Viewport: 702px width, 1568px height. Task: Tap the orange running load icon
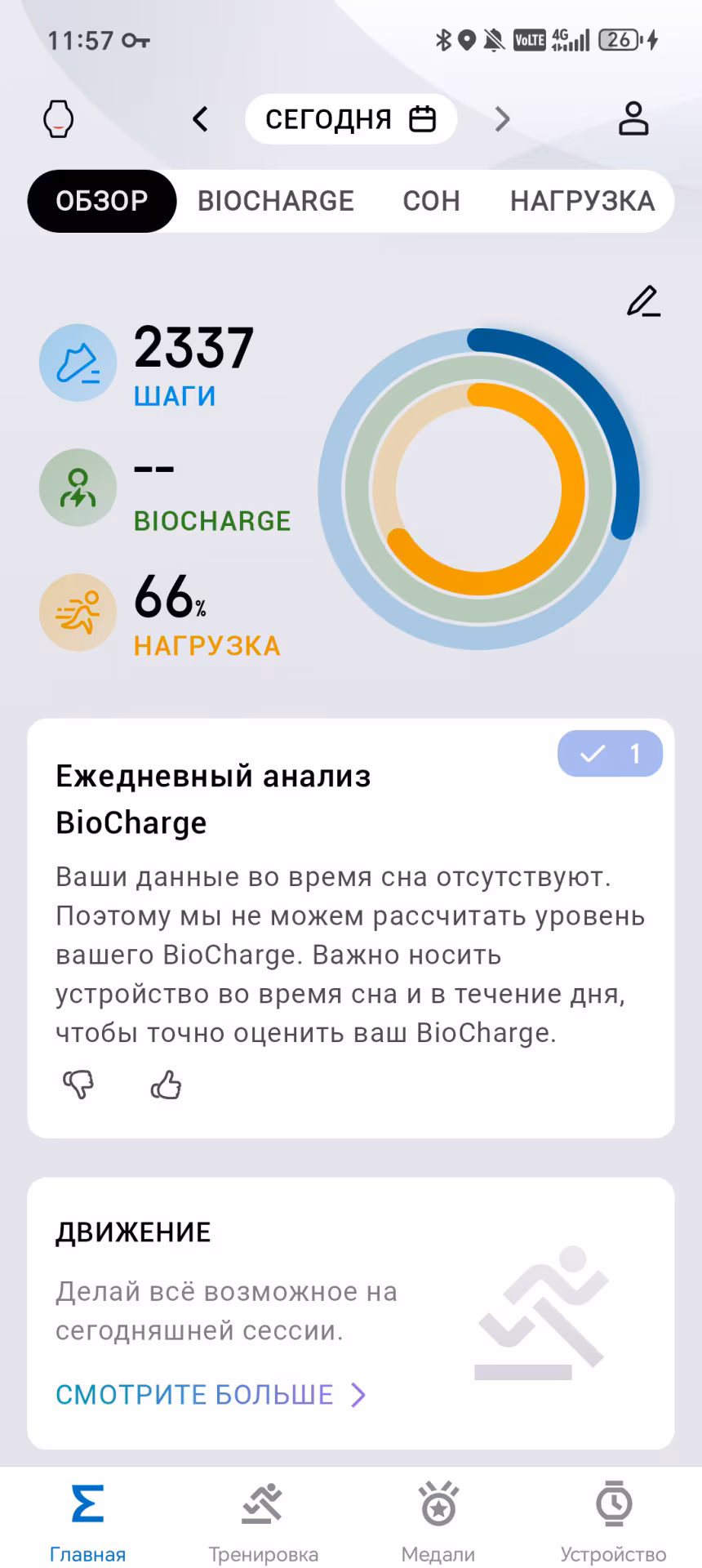tap(78, 612)
